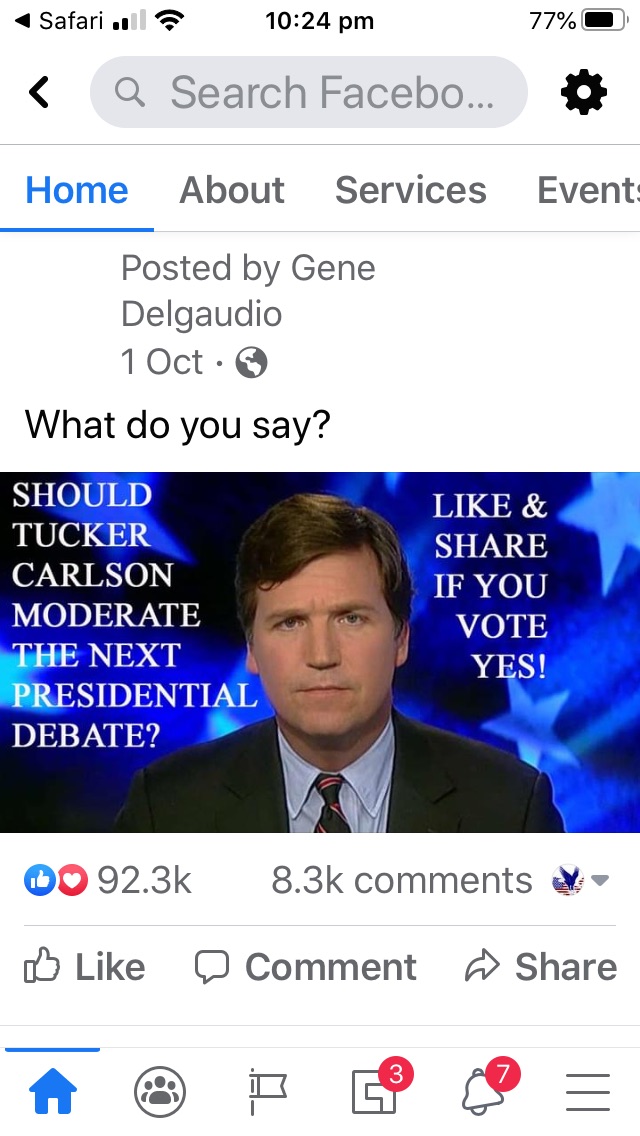Expand the page identity dropdown arrow
The width and height of the screenshot is (640, 1136).
coord(599,880)
